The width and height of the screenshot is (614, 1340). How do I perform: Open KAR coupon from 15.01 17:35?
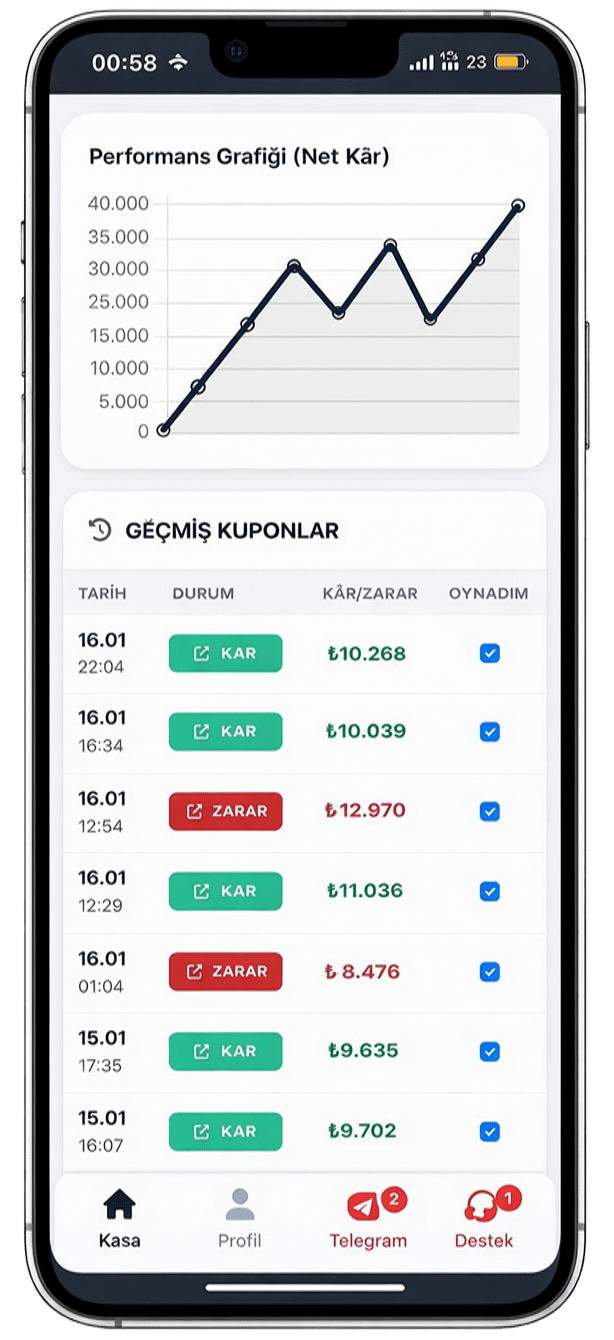225,1051
